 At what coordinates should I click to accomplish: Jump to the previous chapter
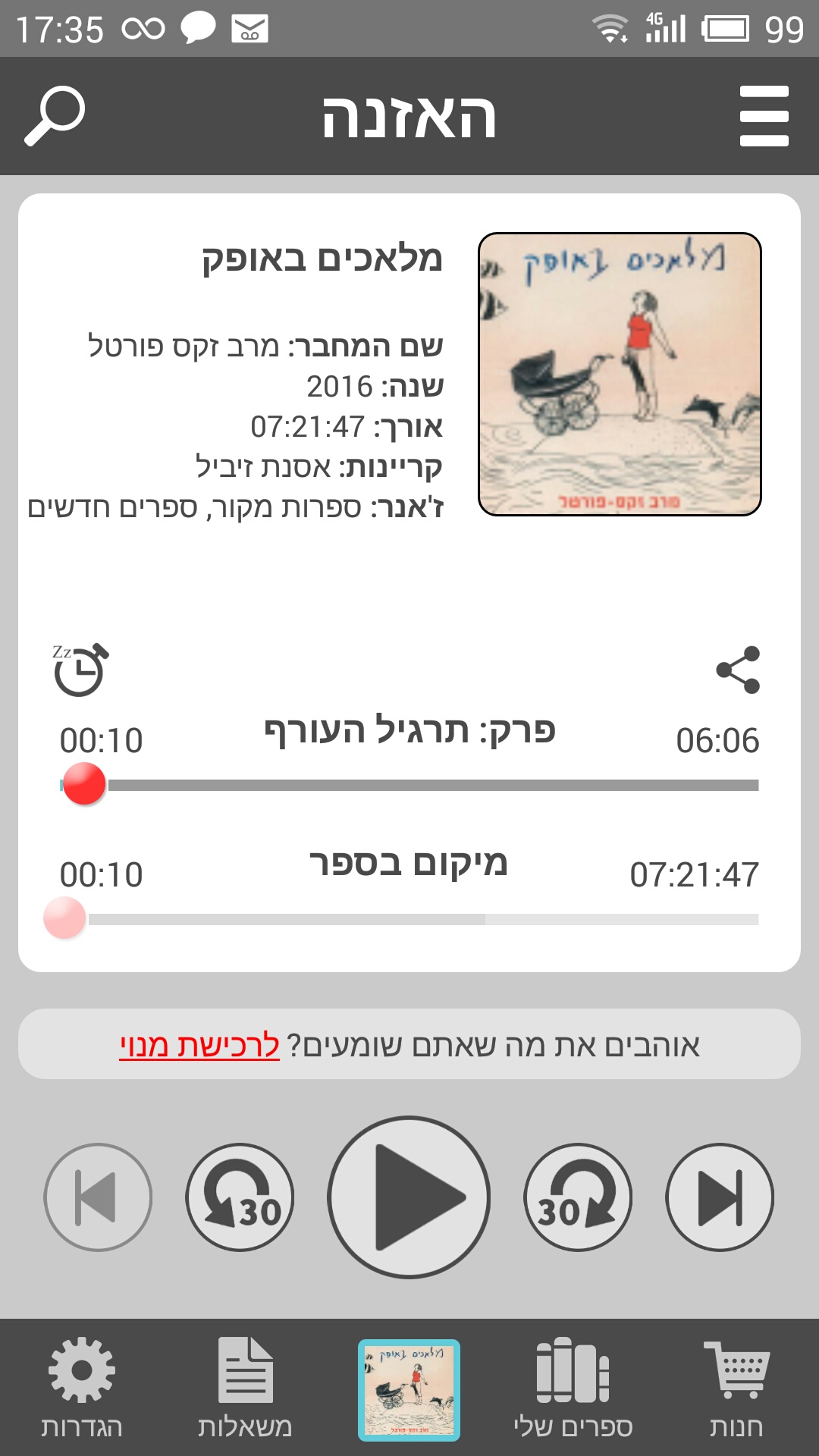98,1197
